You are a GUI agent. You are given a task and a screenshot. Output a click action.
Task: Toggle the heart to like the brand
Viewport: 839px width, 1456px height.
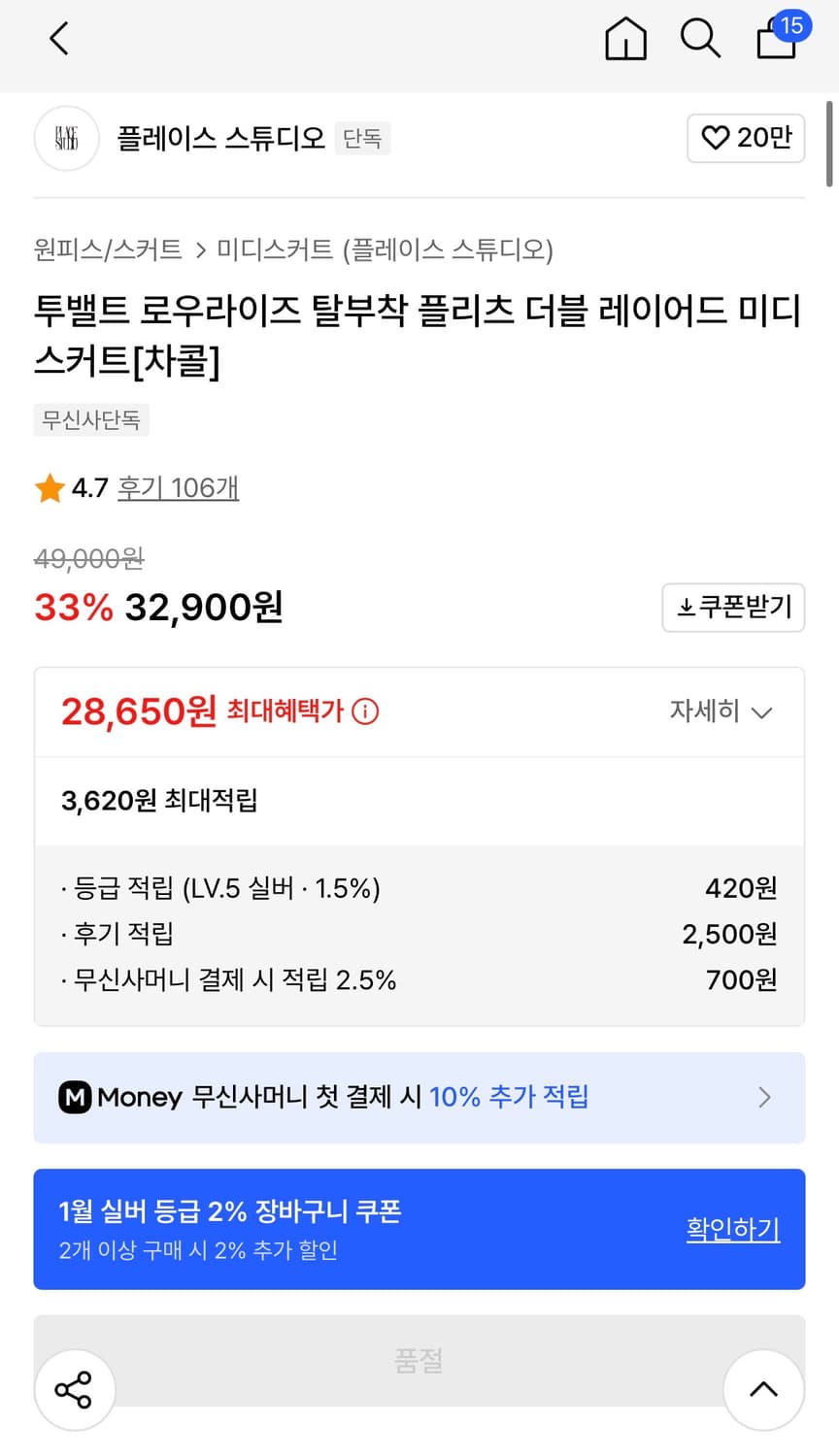click(x=717, y=139)
